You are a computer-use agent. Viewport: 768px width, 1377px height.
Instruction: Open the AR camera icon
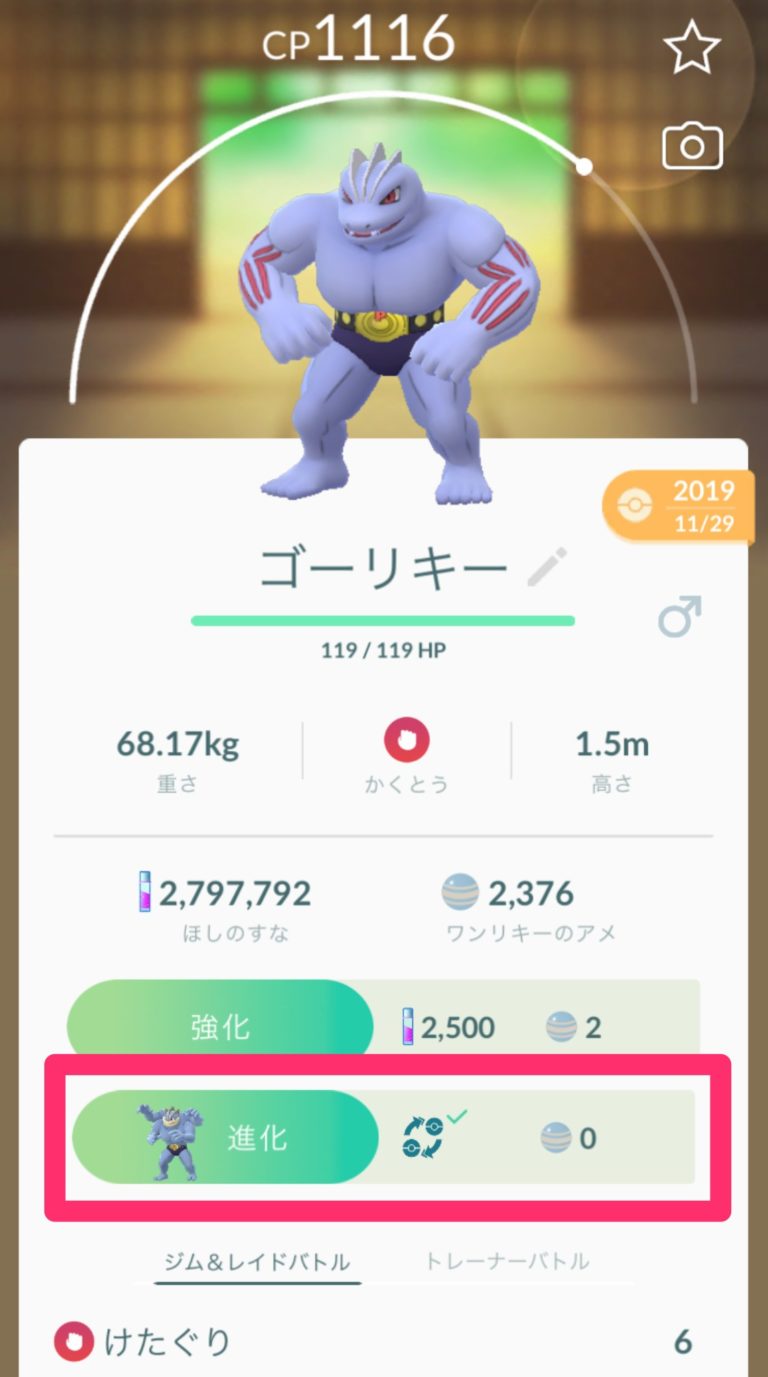tap(692, 147)
